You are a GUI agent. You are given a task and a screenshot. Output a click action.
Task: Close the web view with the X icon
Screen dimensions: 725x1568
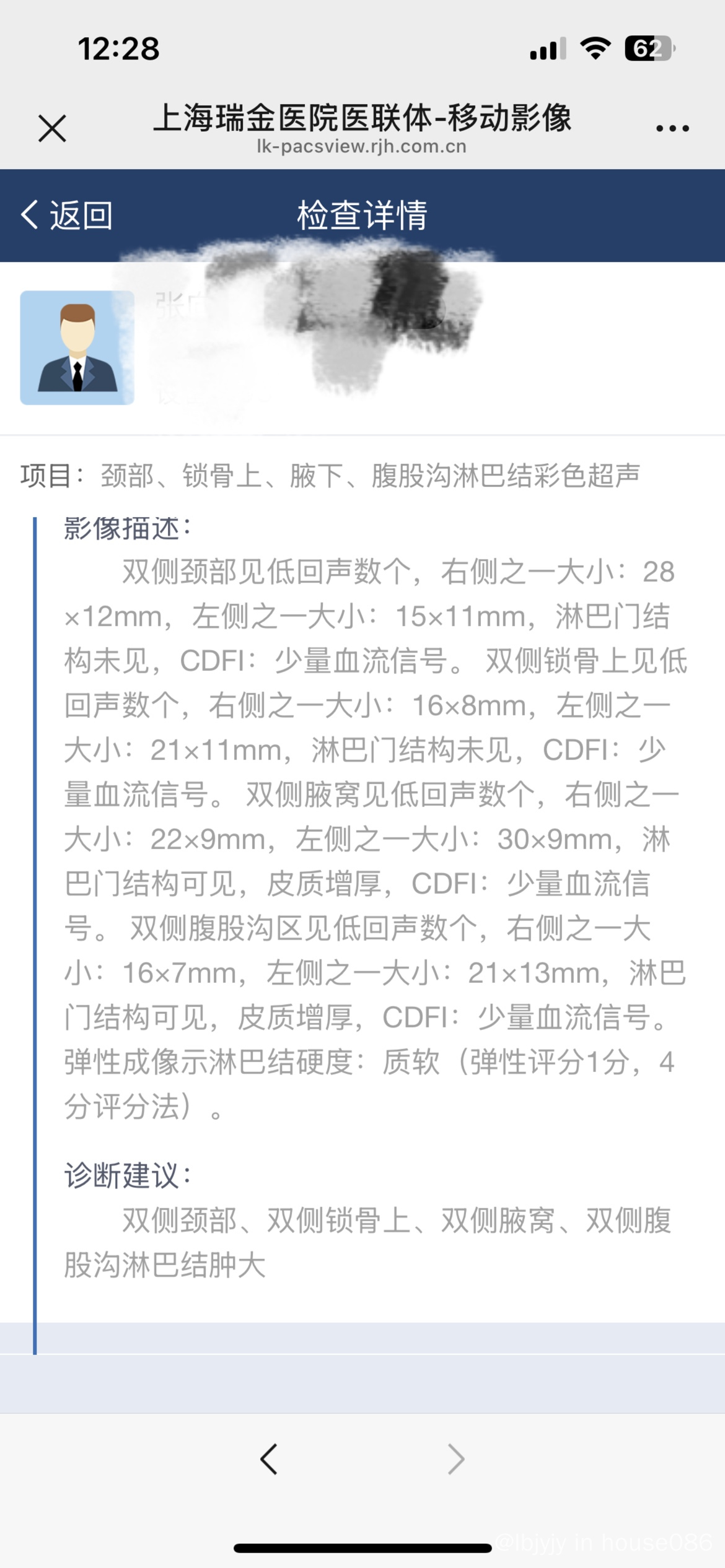(x=52, y=128)
